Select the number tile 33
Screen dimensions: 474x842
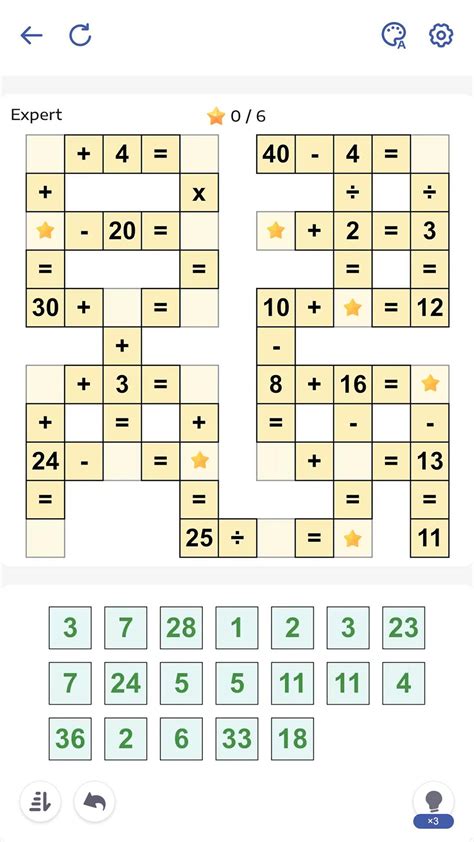point(237,739)
